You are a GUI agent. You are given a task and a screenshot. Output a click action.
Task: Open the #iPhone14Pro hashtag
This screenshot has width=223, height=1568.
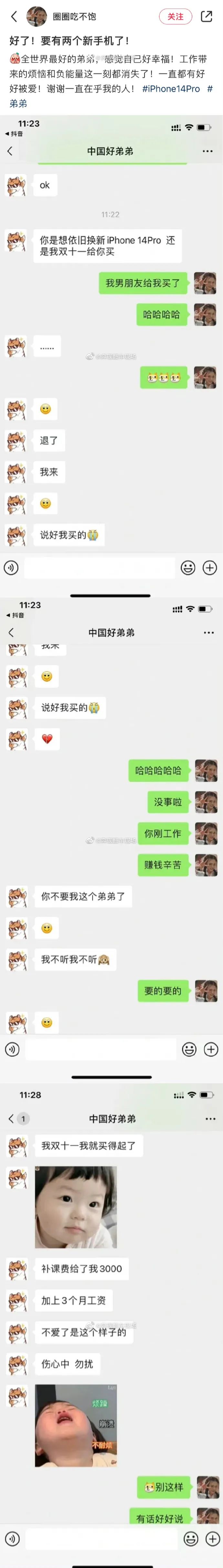pyautogui.click(x=171, y=89)
